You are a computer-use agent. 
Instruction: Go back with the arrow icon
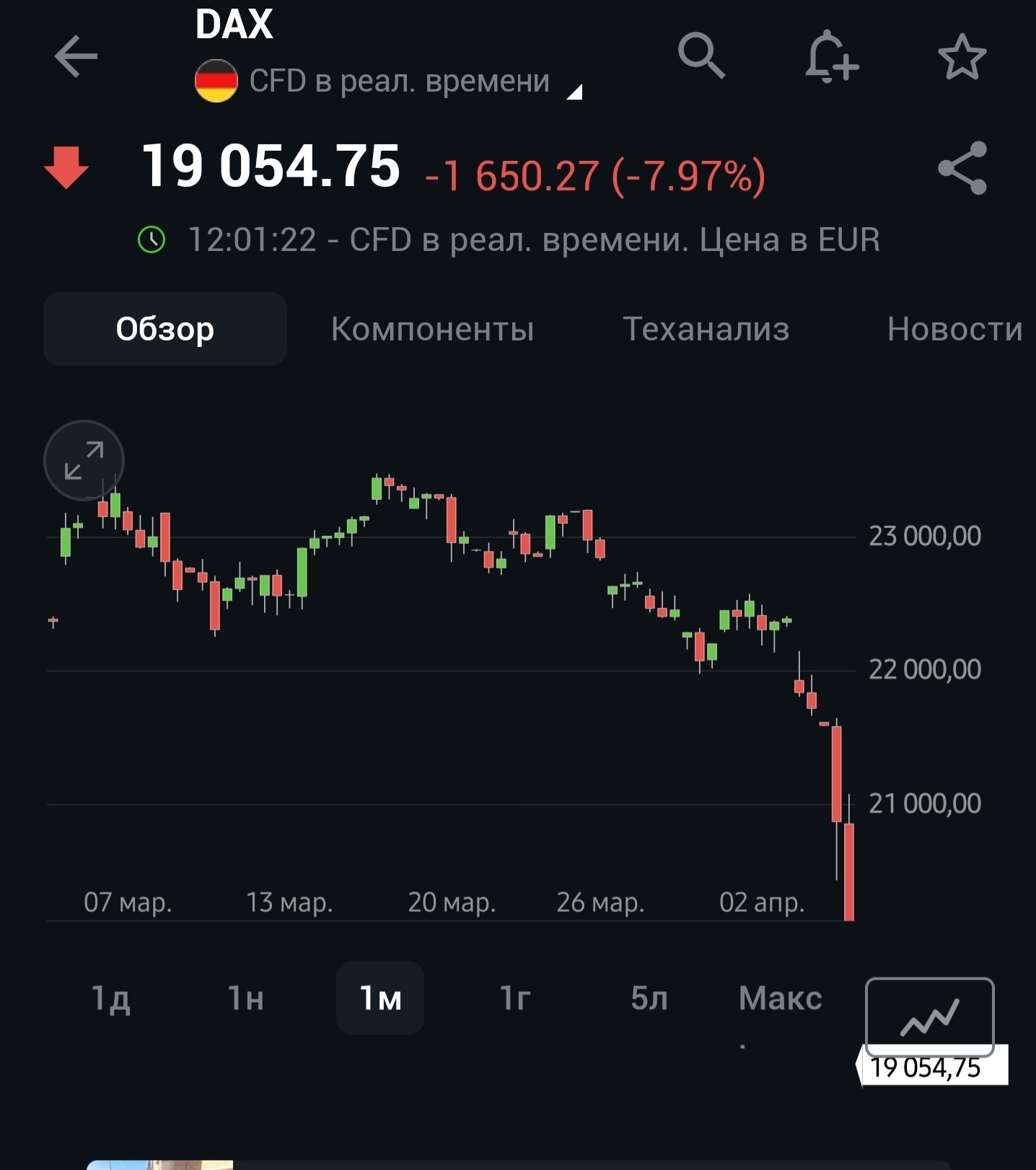(76, 56)
